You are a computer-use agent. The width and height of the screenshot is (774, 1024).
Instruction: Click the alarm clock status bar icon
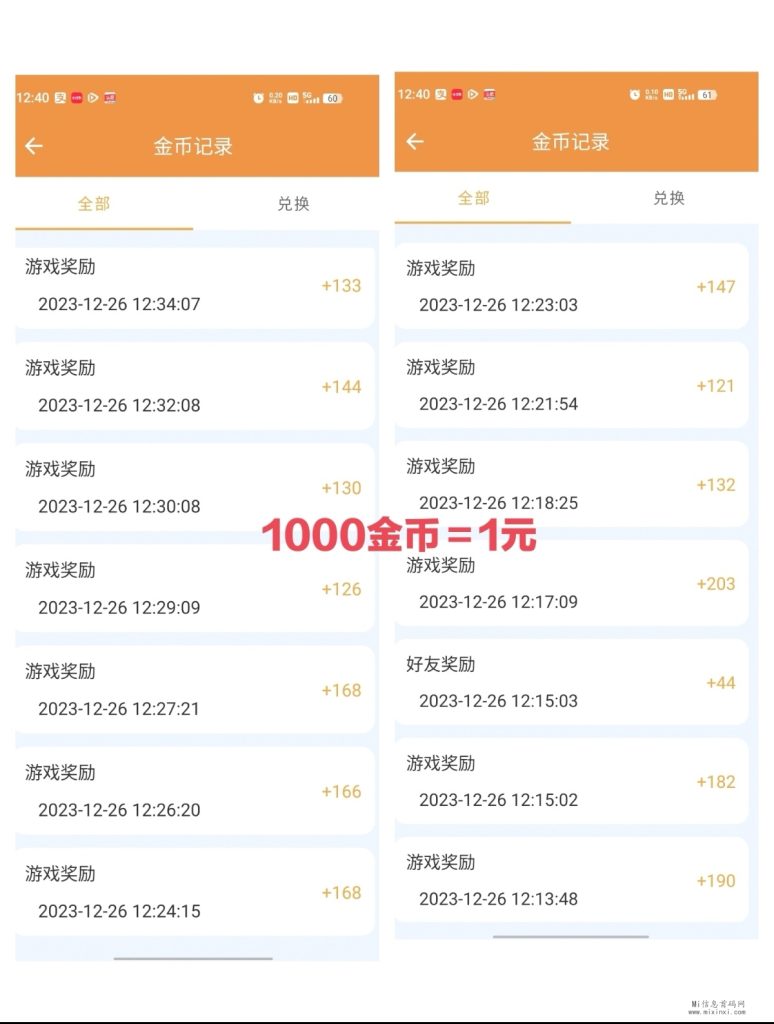coord(258,96)
